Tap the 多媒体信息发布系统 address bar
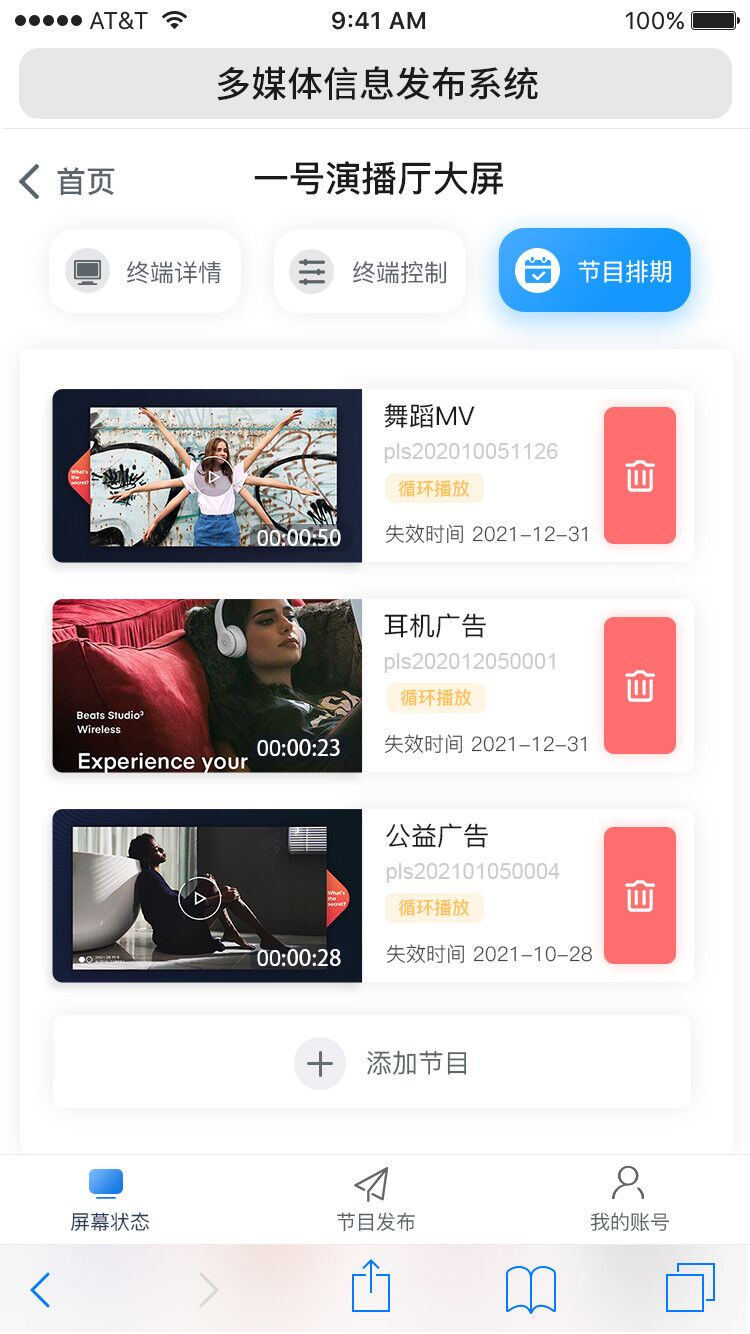Viewport: 750px width, 1334px height. pos(375,84)
